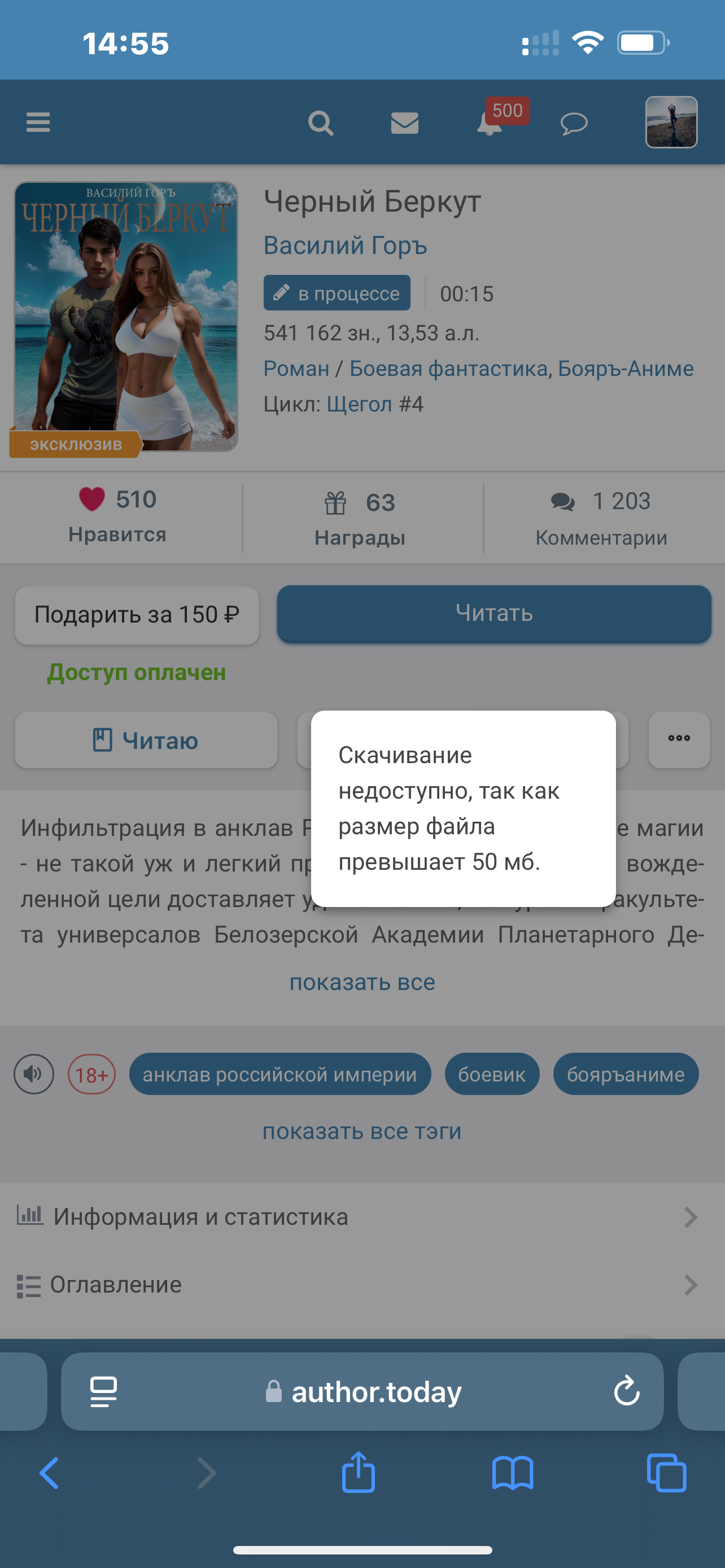The width and height of the screenshot is (725, 1568).
Task: Select the боевик tag chip
Action: (x=491, y=1074)
